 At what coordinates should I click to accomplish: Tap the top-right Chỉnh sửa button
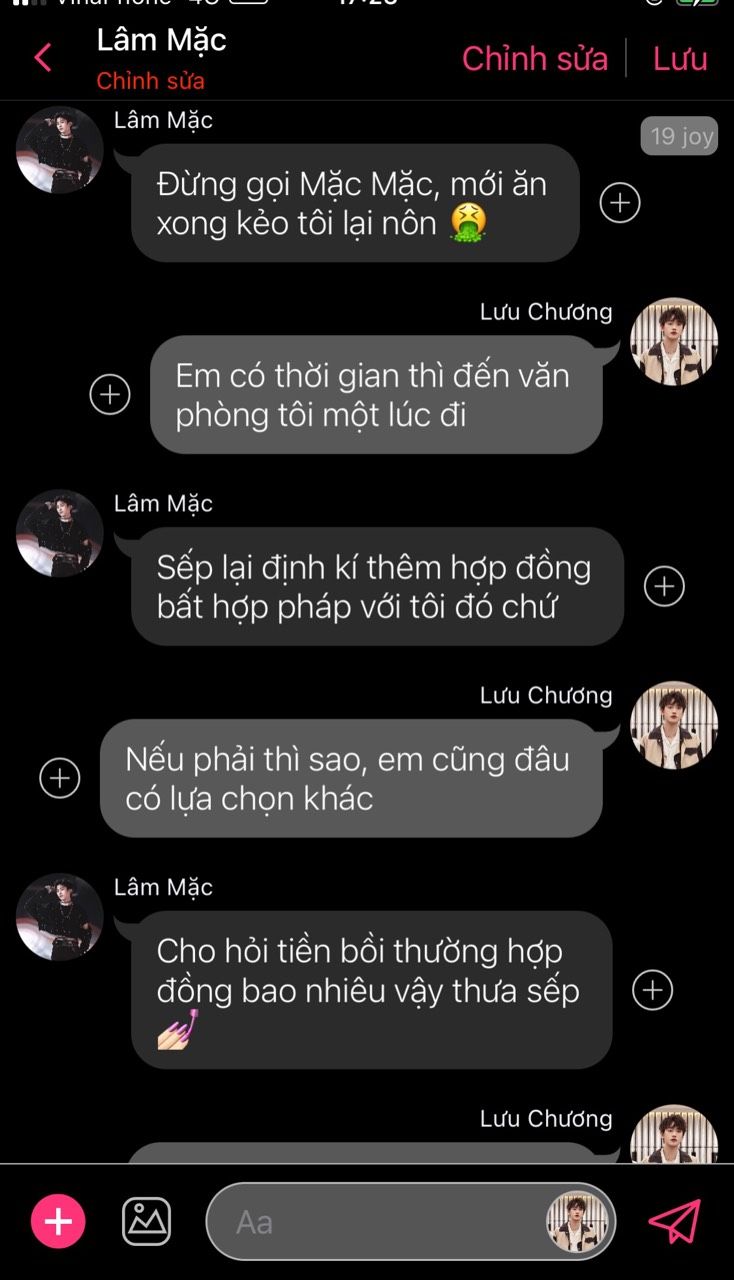tap(534, 59)
